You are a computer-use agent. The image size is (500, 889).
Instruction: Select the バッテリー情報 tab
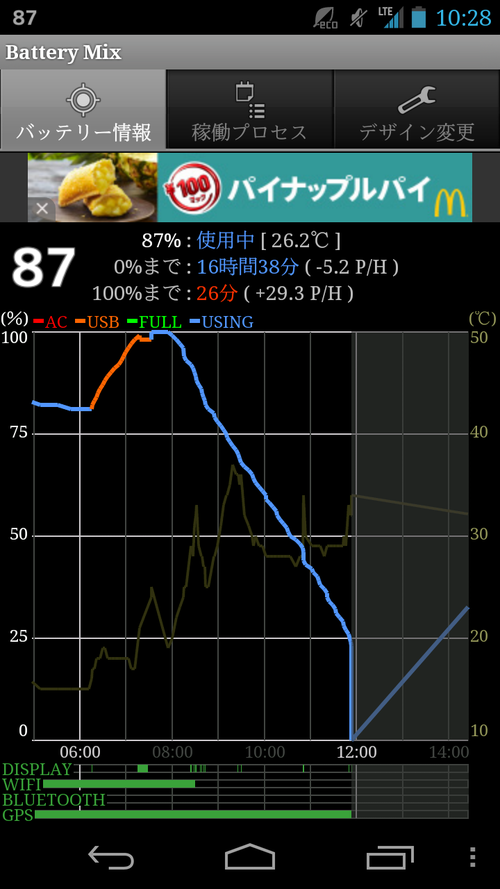coord(83,109)
